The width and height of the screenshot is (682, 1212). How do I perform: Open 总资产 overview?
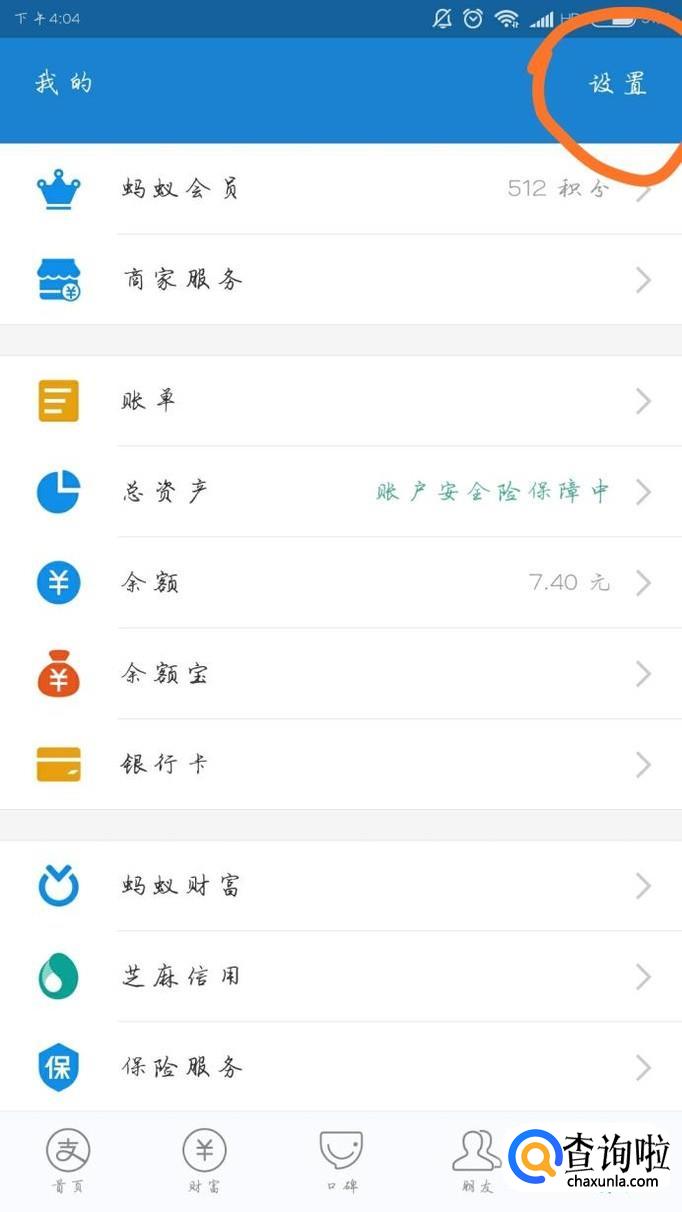click(x=340, y=492)
